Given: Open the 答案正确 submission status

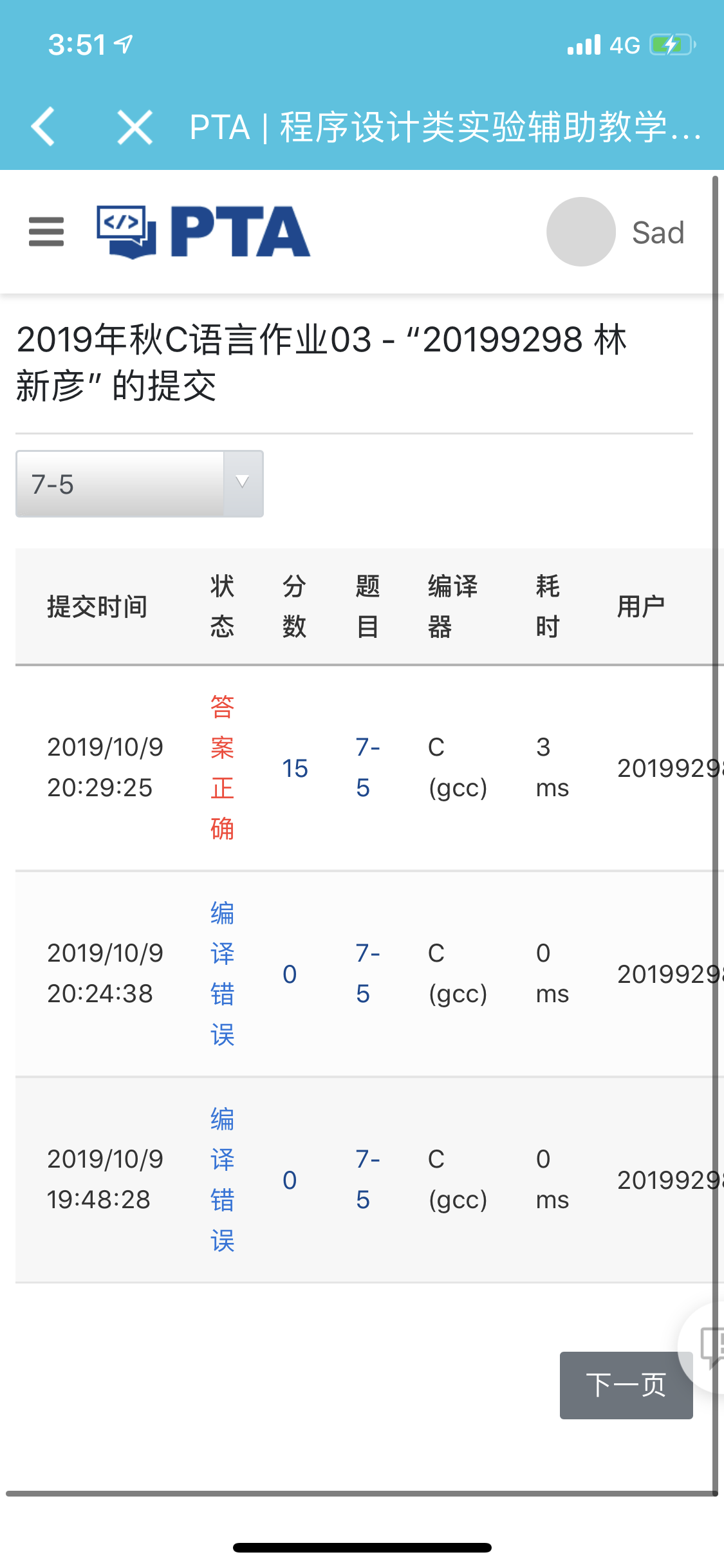Looking at the screenshot, I should pyautogui.click(x=222, y=767).
